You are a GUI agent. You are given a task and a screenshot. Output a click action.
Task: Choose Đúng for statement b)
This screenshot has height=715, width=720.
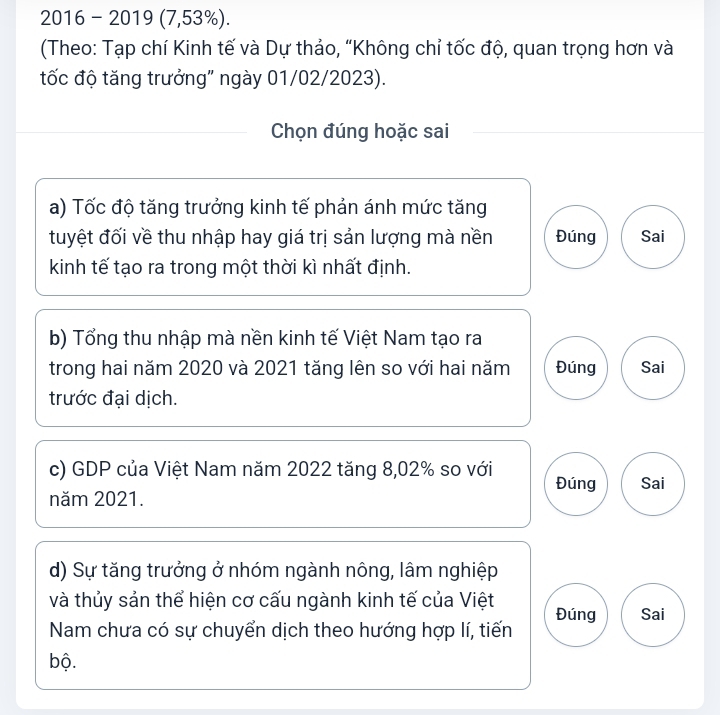click(576, 368)
